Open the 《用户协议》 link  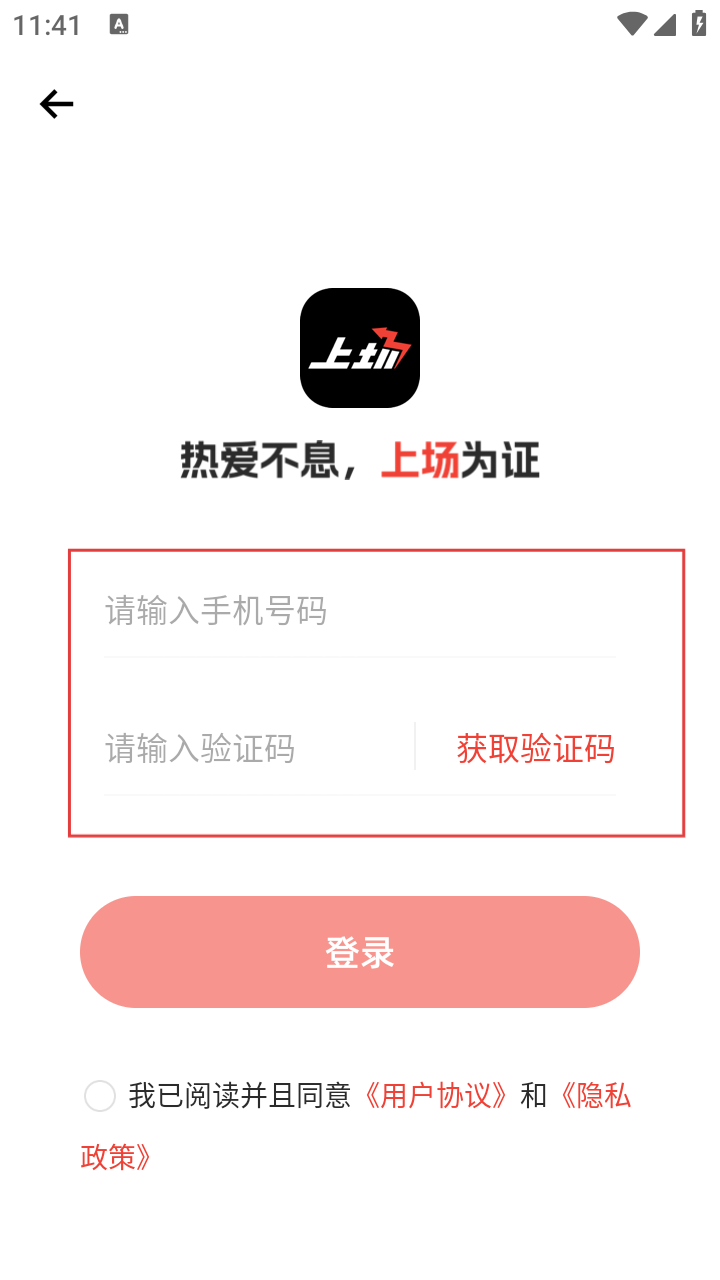click(438, 1096)
